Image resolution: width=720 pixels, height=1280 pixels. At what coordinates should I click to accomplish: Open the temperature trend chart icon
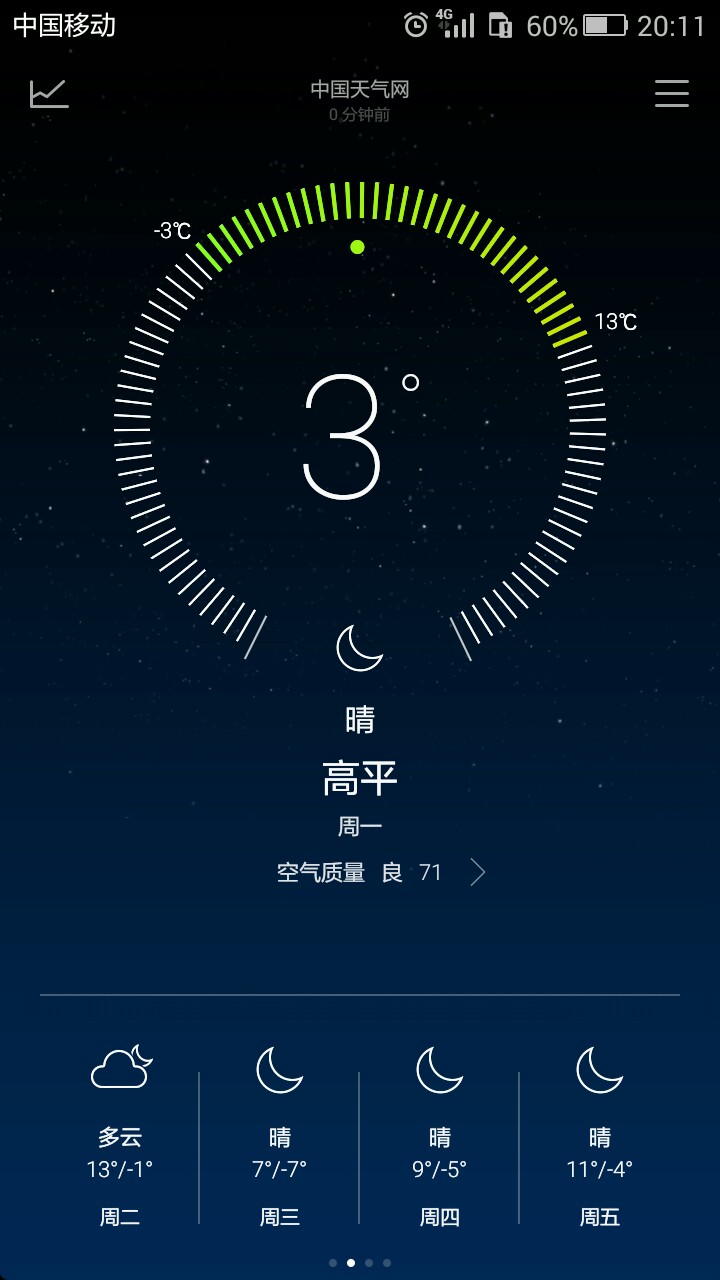49,94
